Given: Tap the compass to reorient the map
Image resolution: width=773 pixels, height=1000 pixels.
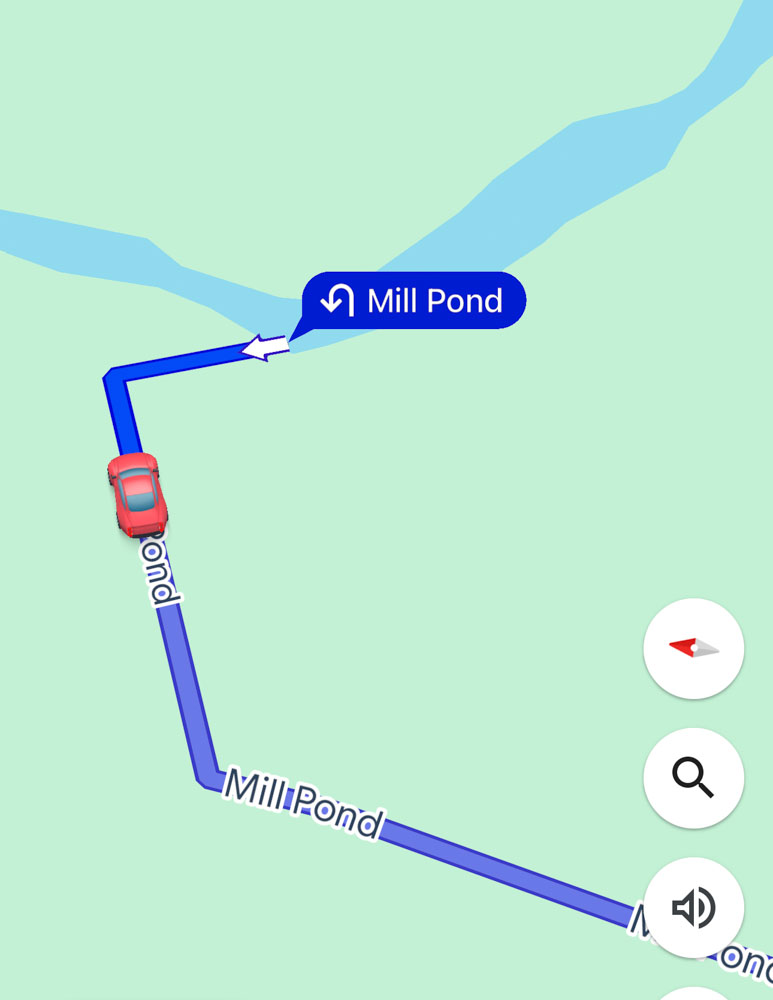Looking at the screenshot, I should [694, 648].
